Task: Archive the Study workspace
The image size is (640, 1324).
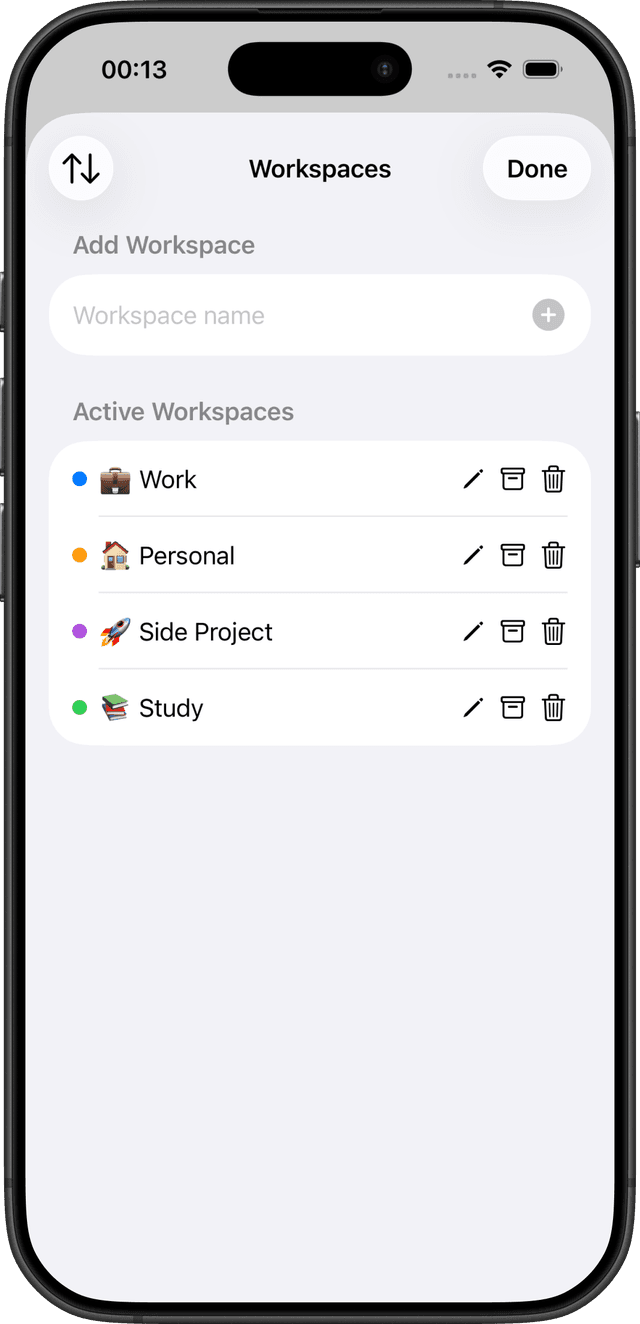Action: (513, 708)
